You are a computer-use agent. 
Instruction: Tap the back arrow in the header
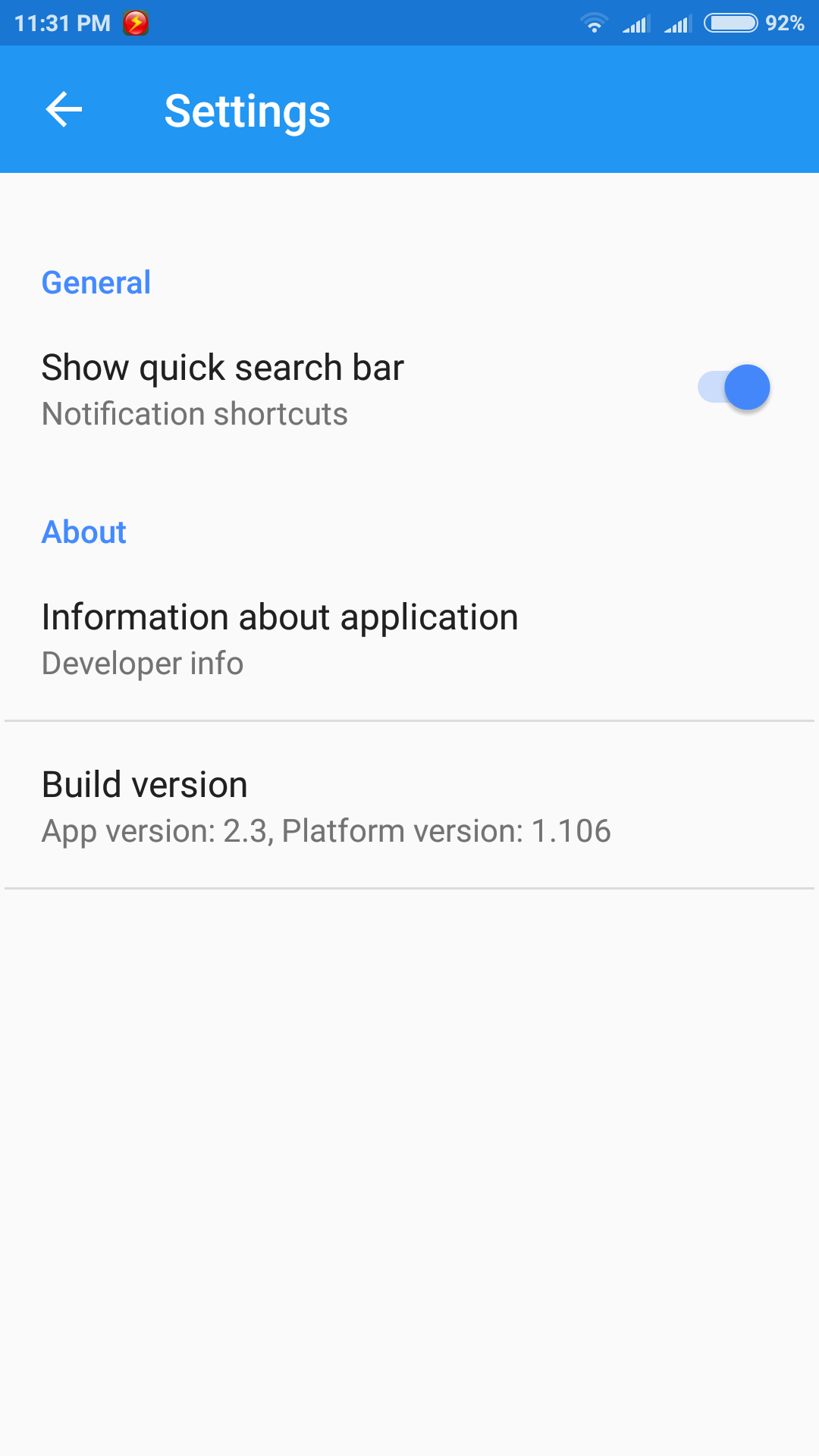point(64,109)
